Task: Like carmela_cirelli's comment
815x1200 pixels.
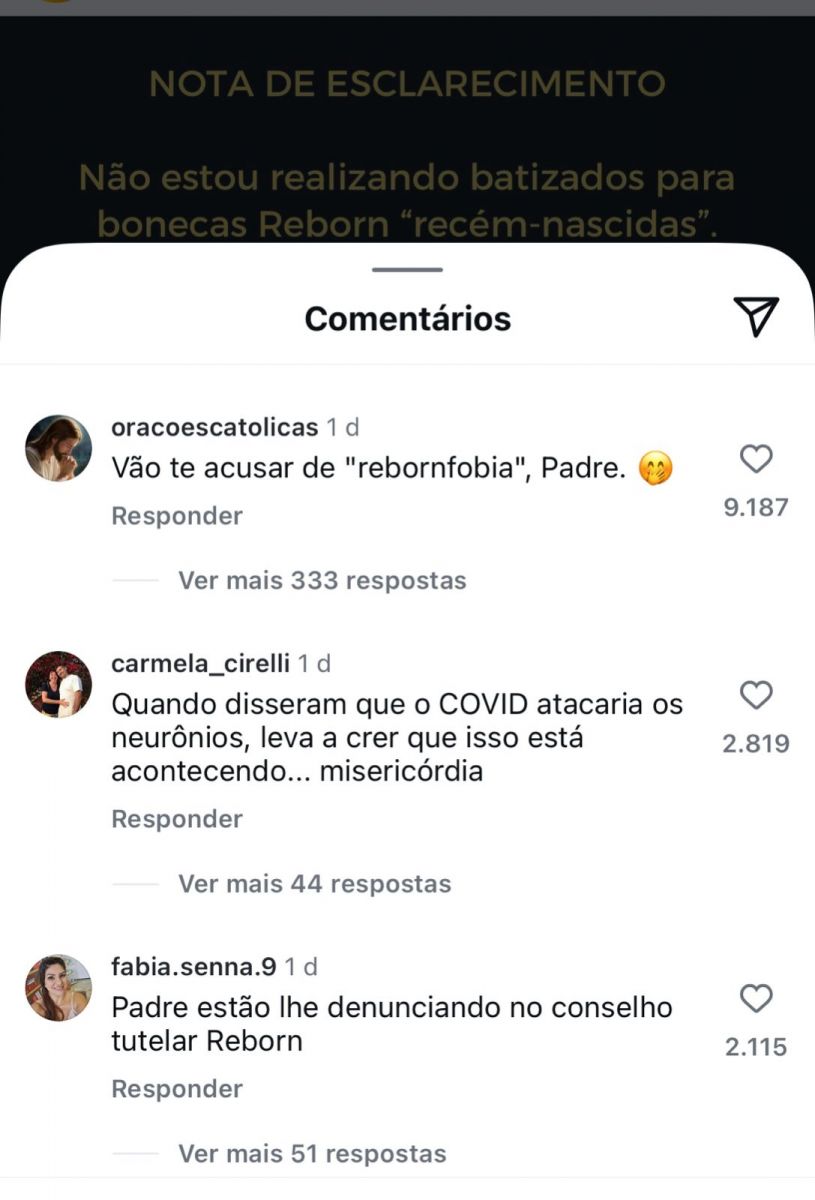Action: point(756,695)
